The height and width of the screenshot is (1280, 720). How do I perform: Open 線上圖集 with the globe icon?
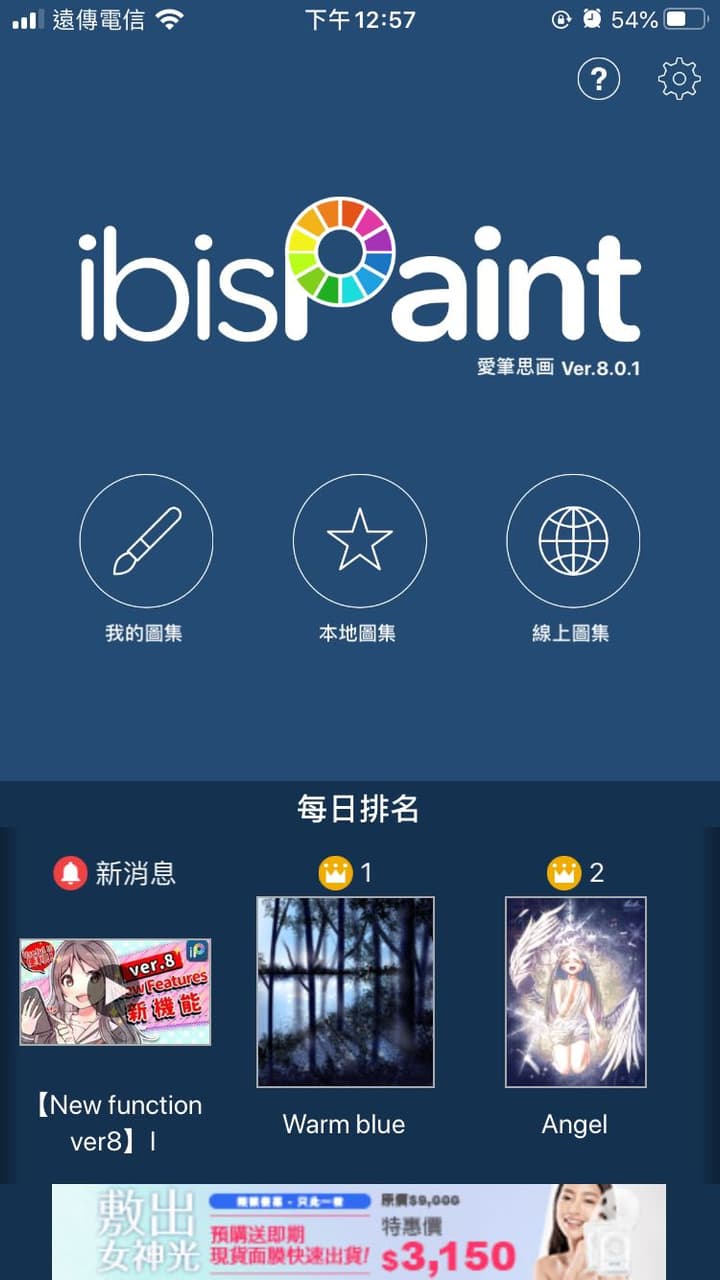point(573,541)
